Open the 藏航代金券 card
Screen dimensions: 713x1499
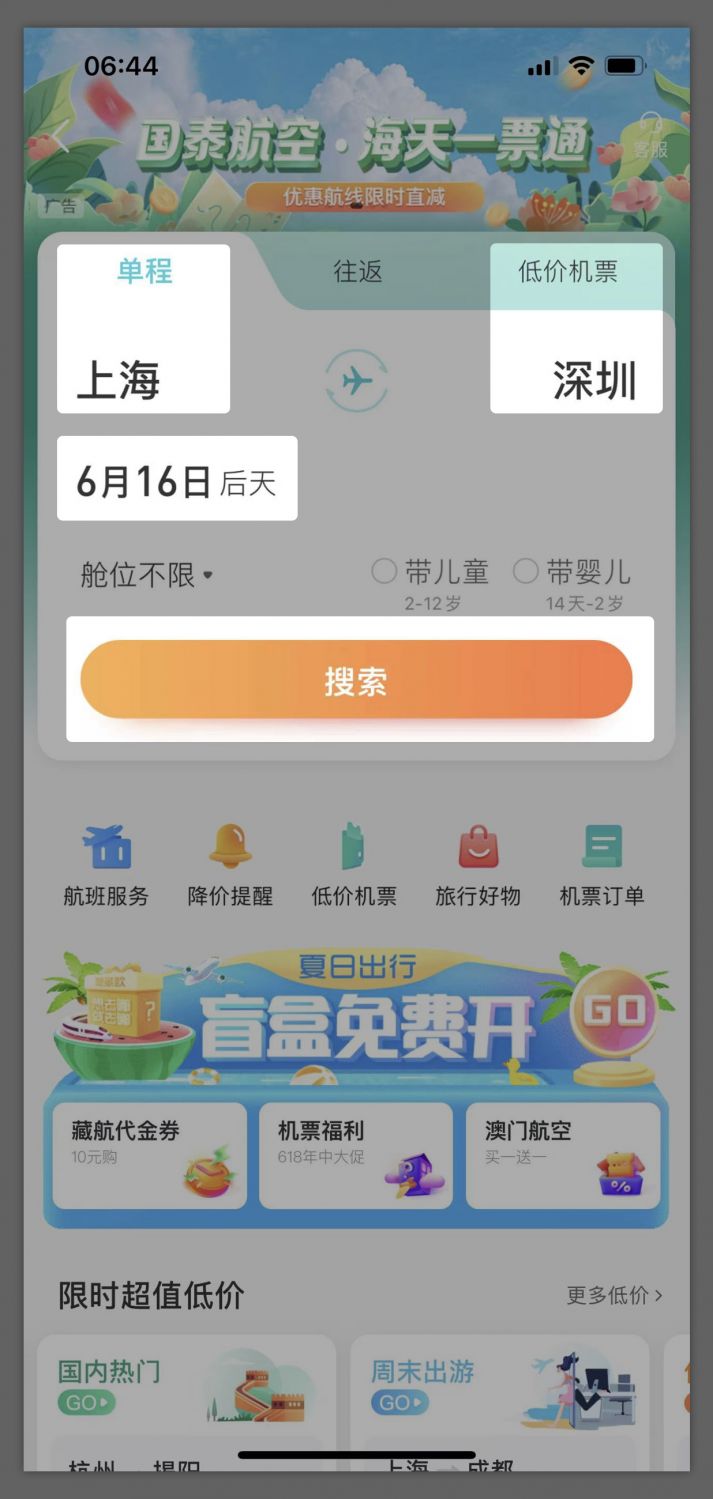(149, 1155)
